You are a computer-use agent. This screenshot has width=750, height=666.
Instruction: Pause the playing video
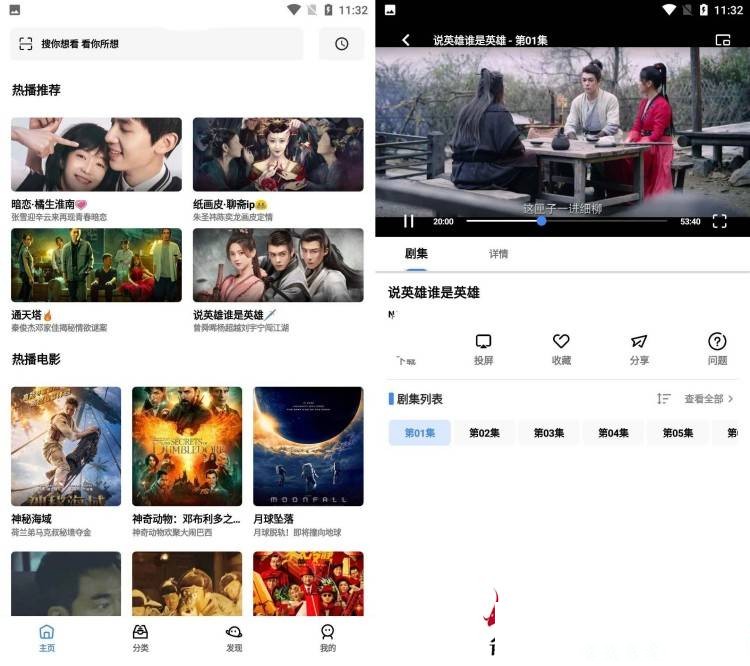point(408,221)
